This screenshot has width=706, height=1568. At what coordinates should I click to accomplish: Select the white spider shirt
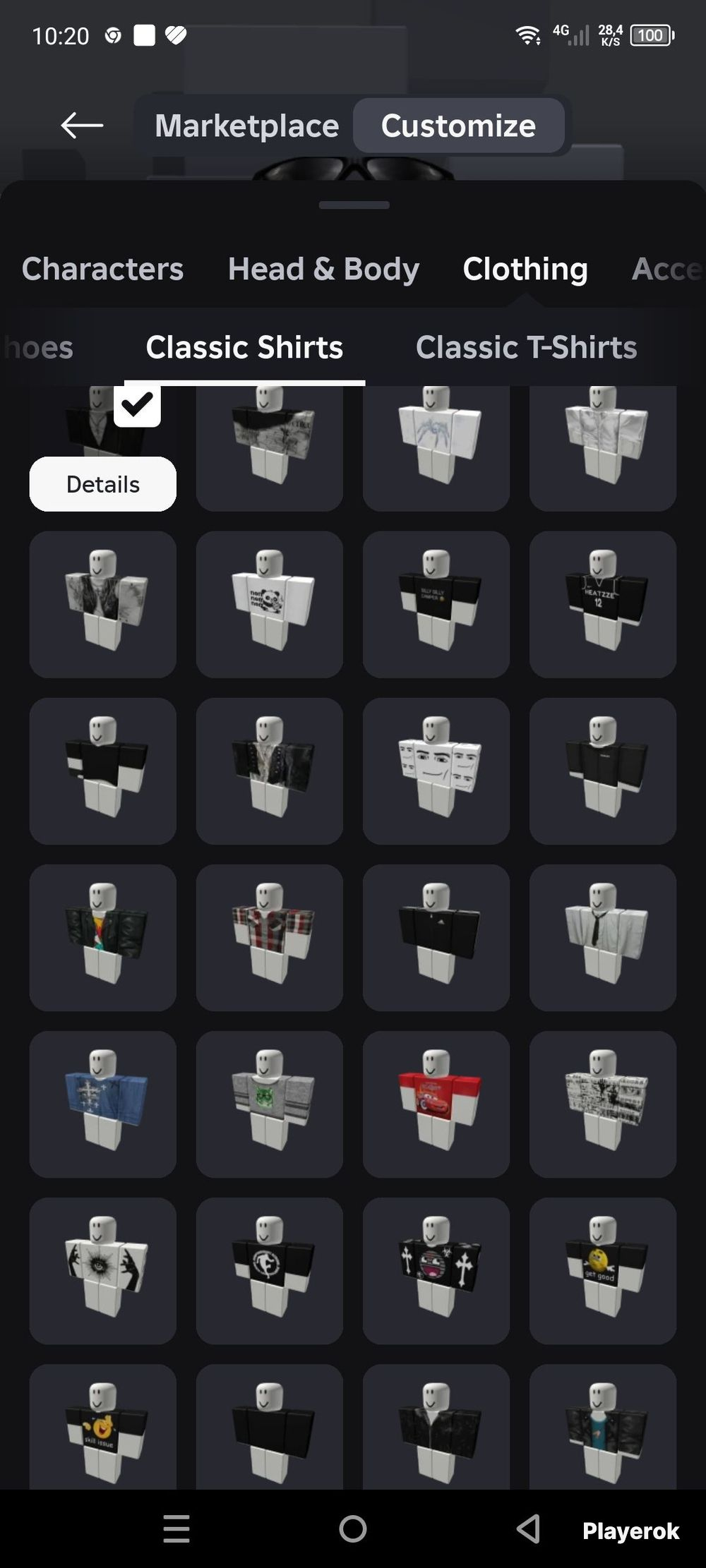[436, 447]
